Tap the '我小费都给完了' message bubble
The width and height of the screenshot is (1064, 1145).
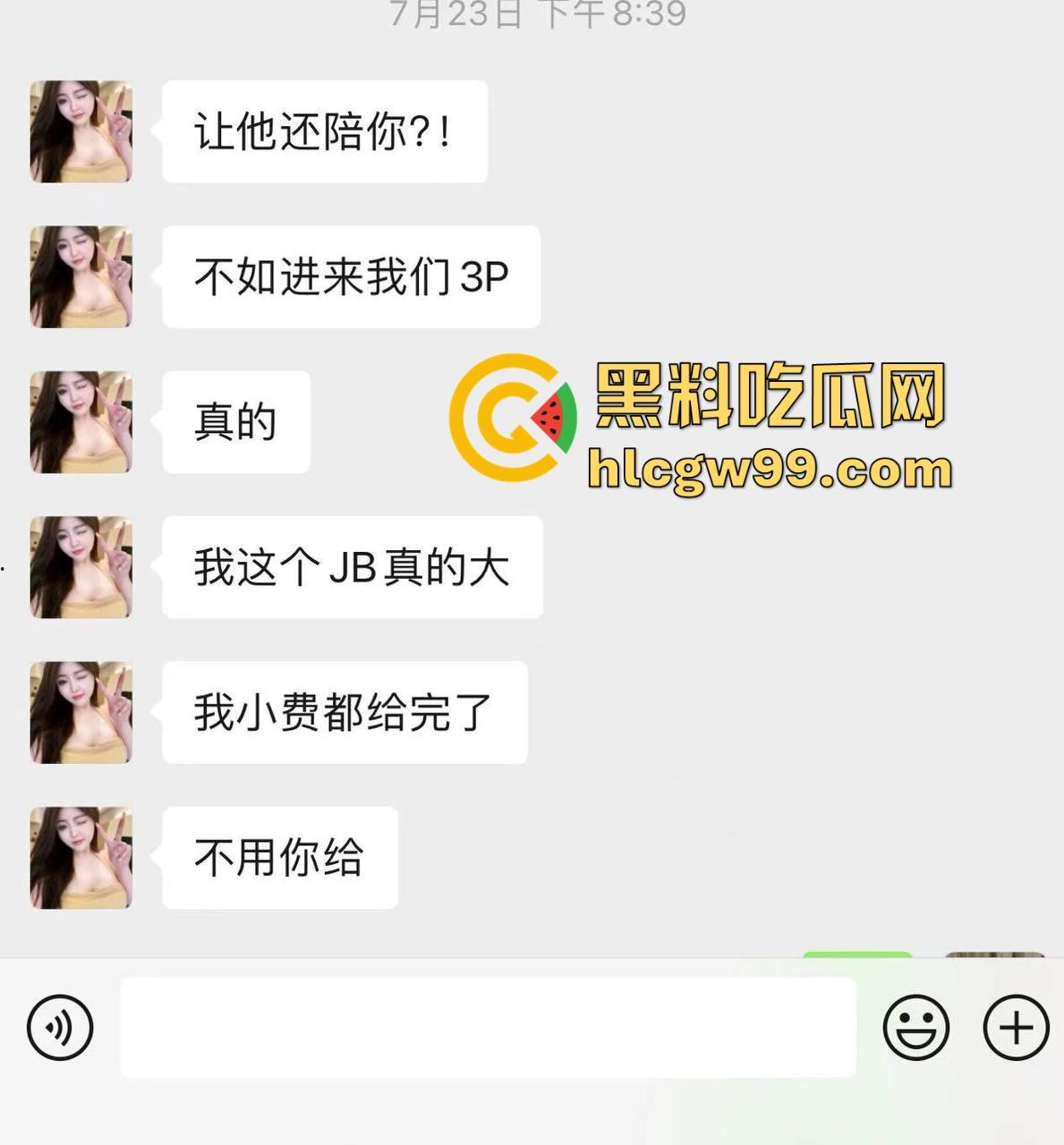[x=344, y=712]
